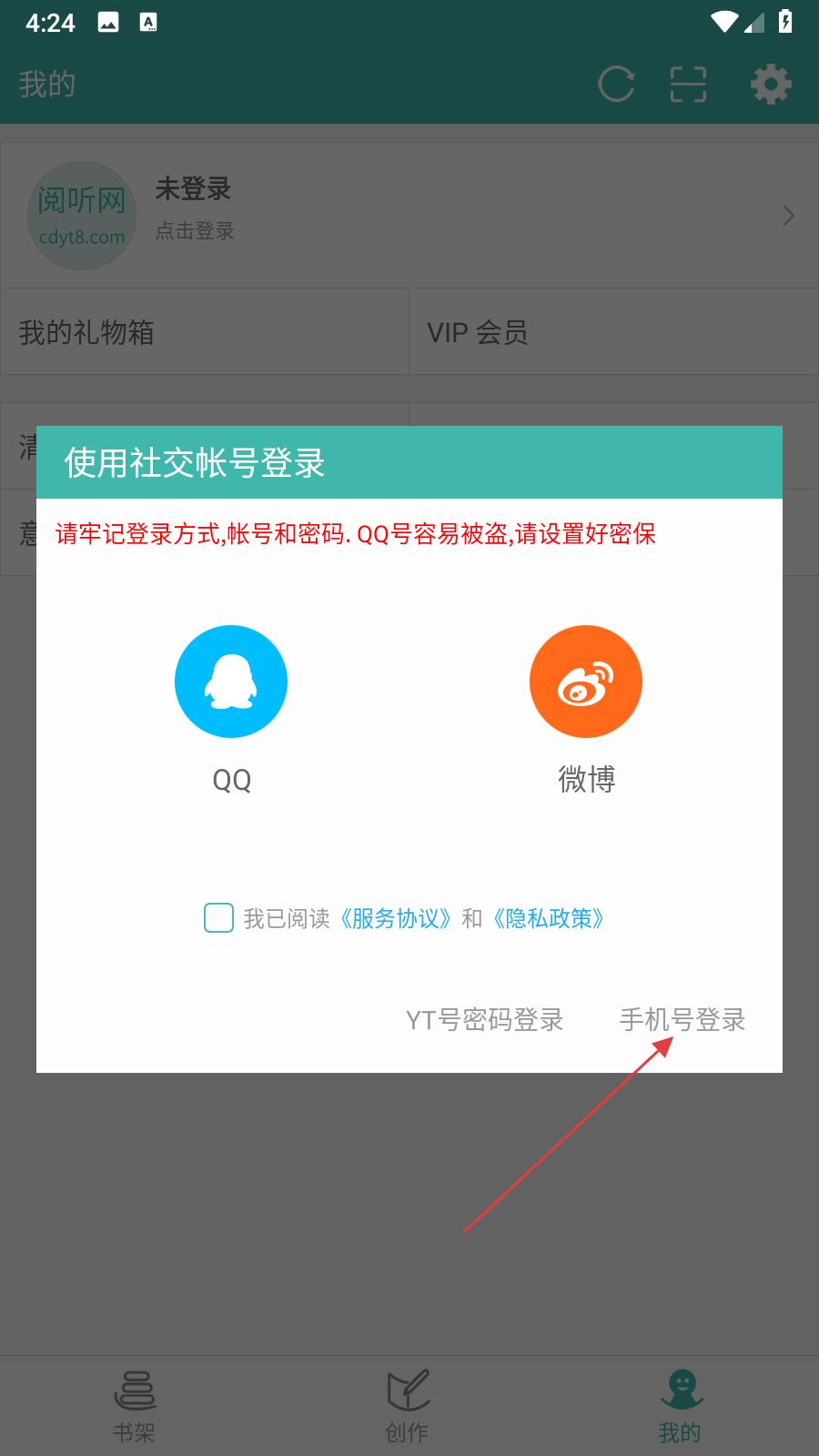Open 我的礼物箱
Viewport: 819px width, 1456px height.
[x=205, y=332]
